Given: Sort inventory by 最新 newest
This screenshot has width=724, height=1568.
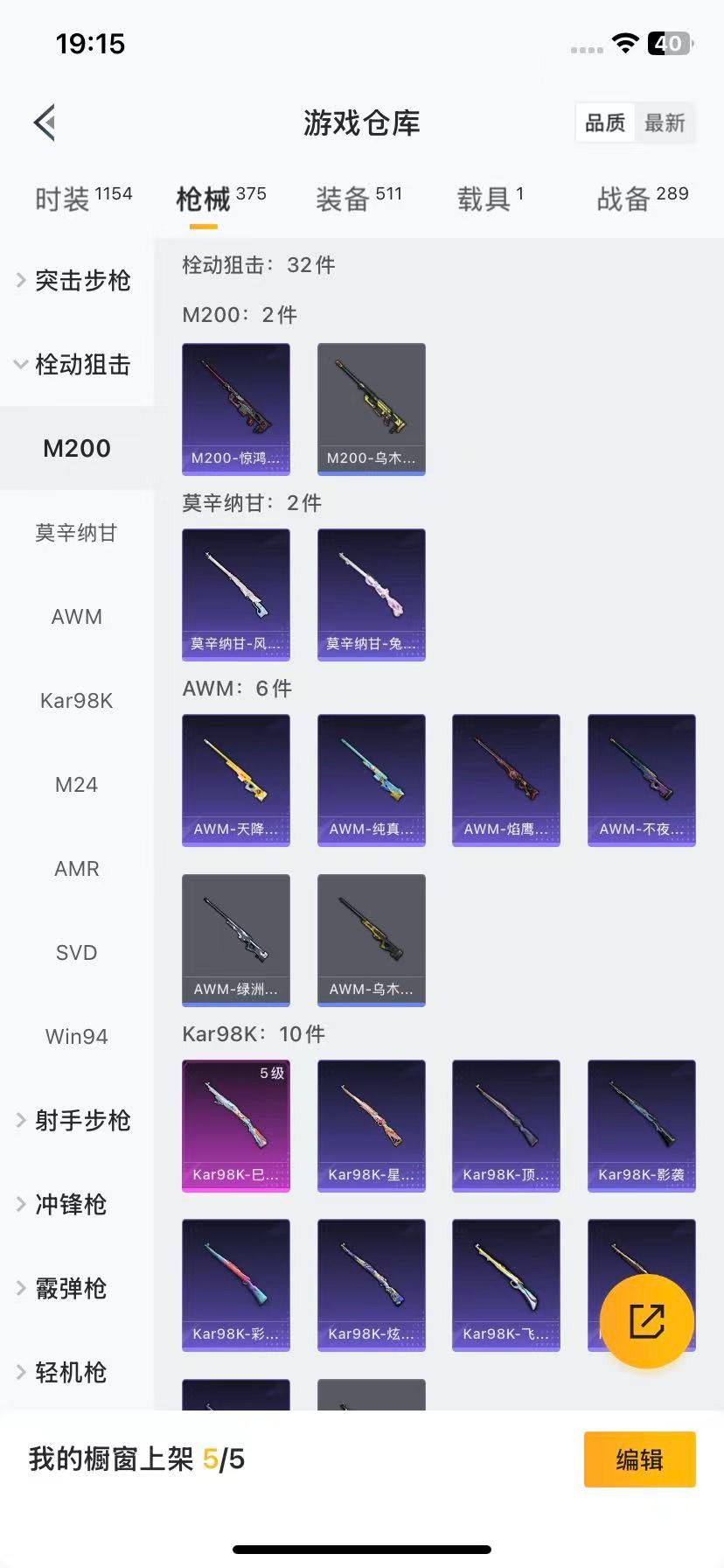Looking at the screenshot, I should [x=665, y=122].
